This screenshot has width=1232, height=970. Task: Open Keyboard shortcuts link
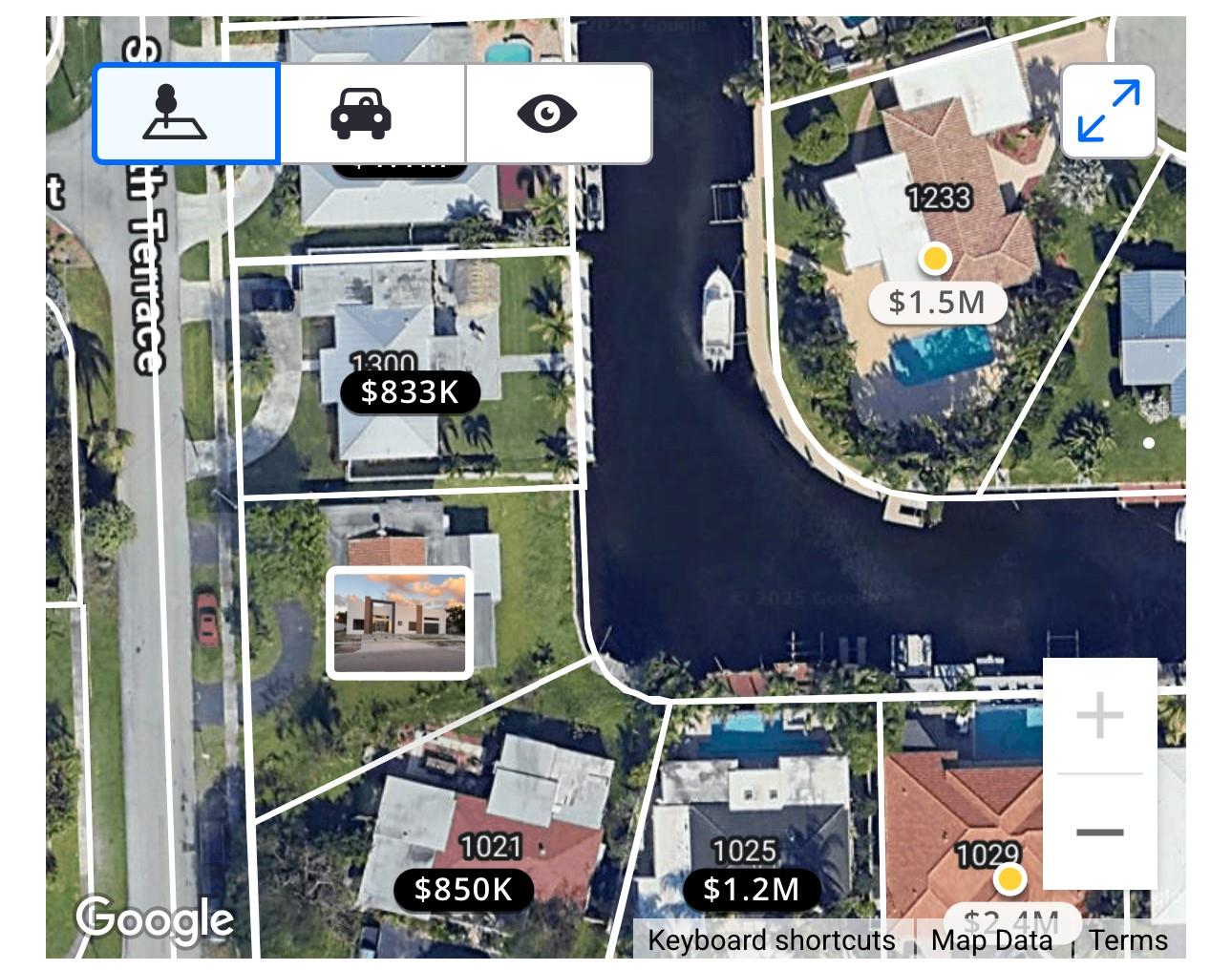tap(771, 940)
